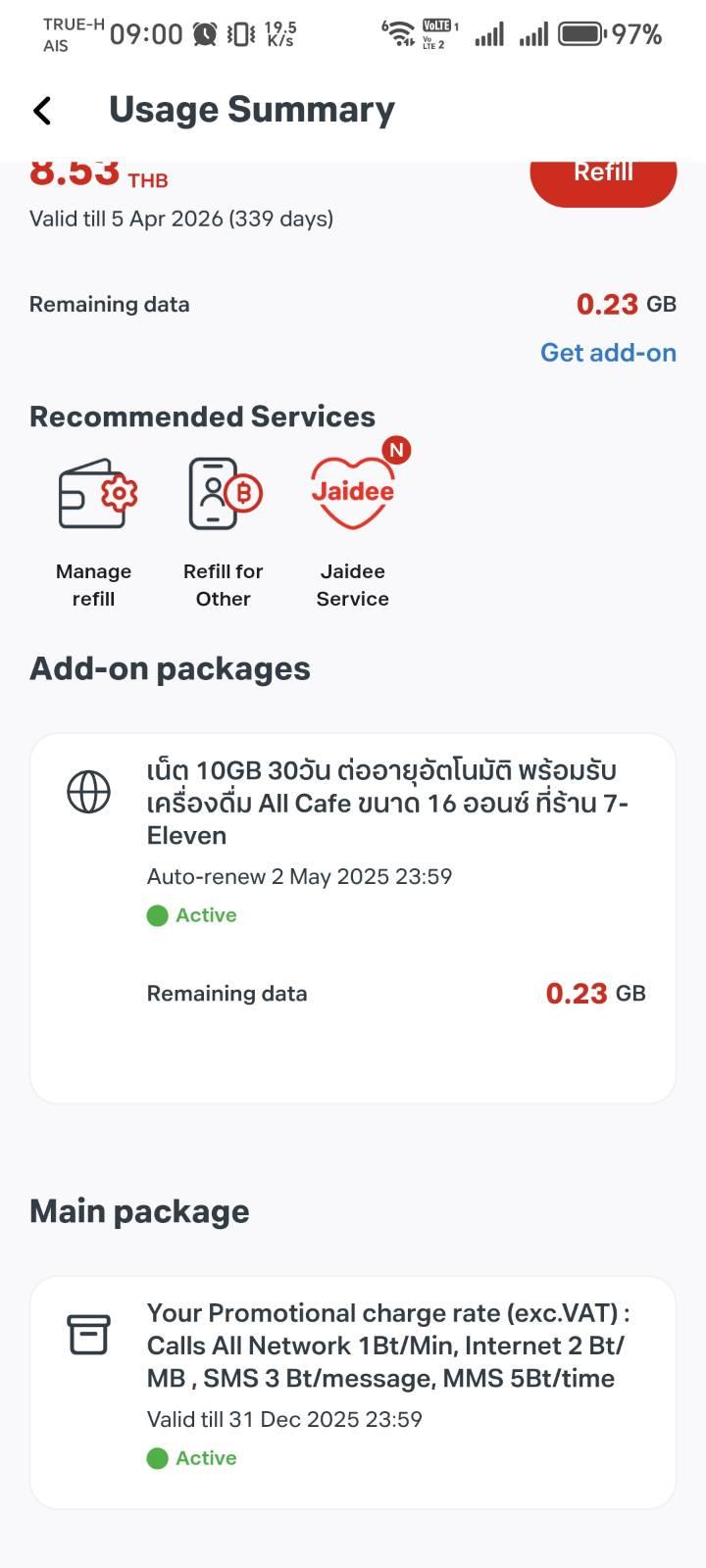The width and height of the screenshot is (706, 1568).
Task: Open the Get add-on link
Action: pyautogui.click(x=608, y=353)
